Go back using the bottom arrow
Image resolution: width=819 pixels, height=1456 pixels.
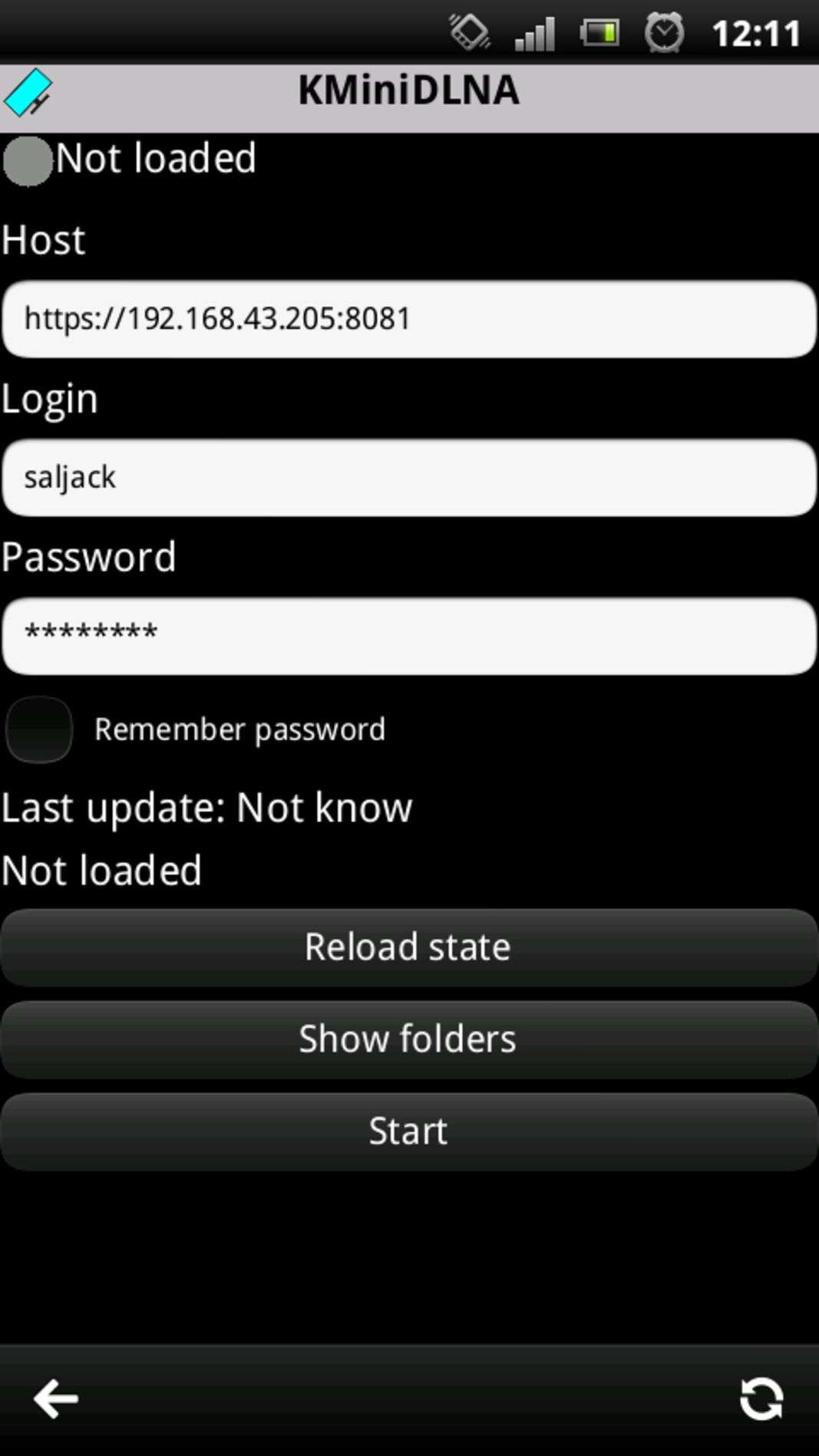tap(56, 1398)
